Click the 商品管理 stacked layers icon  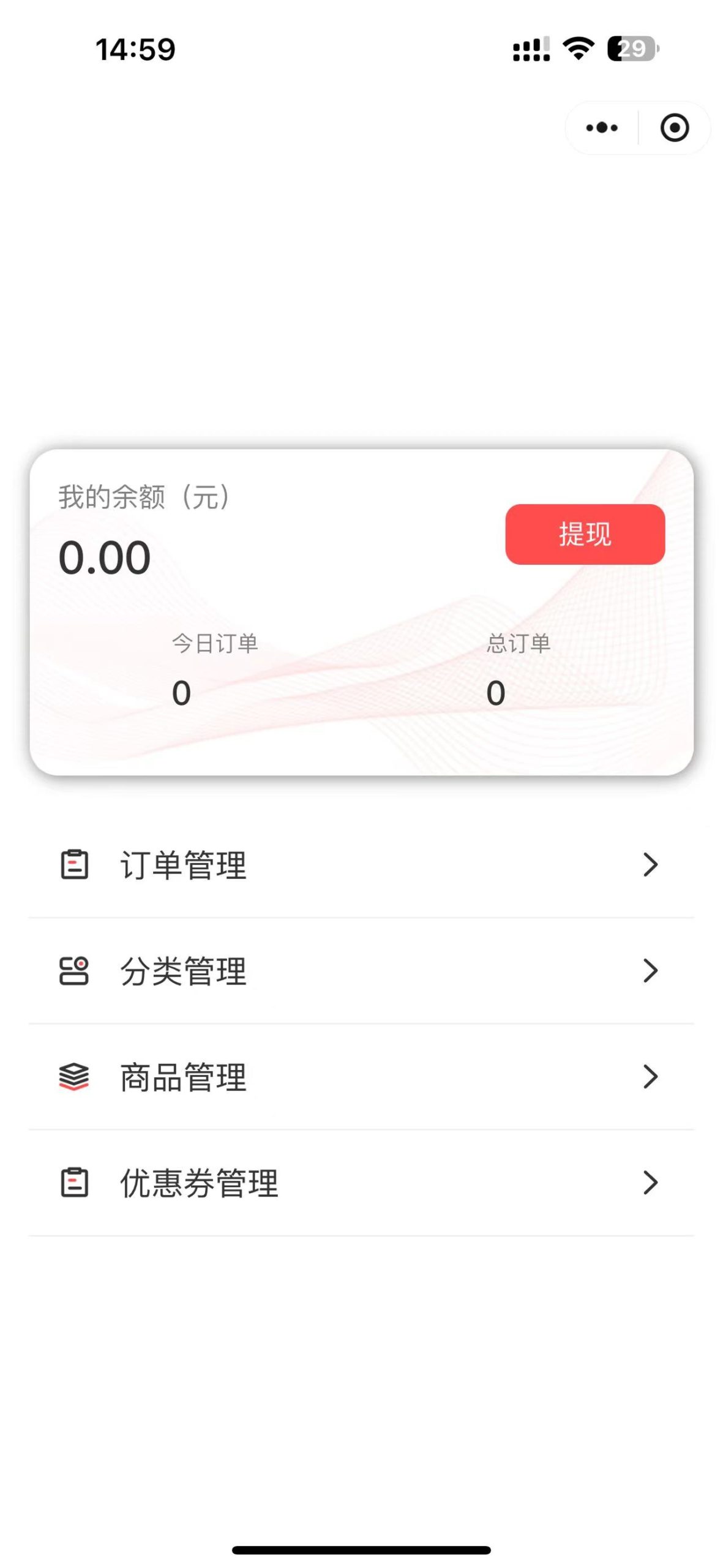pyautogui.click(x=73, y=1076)
